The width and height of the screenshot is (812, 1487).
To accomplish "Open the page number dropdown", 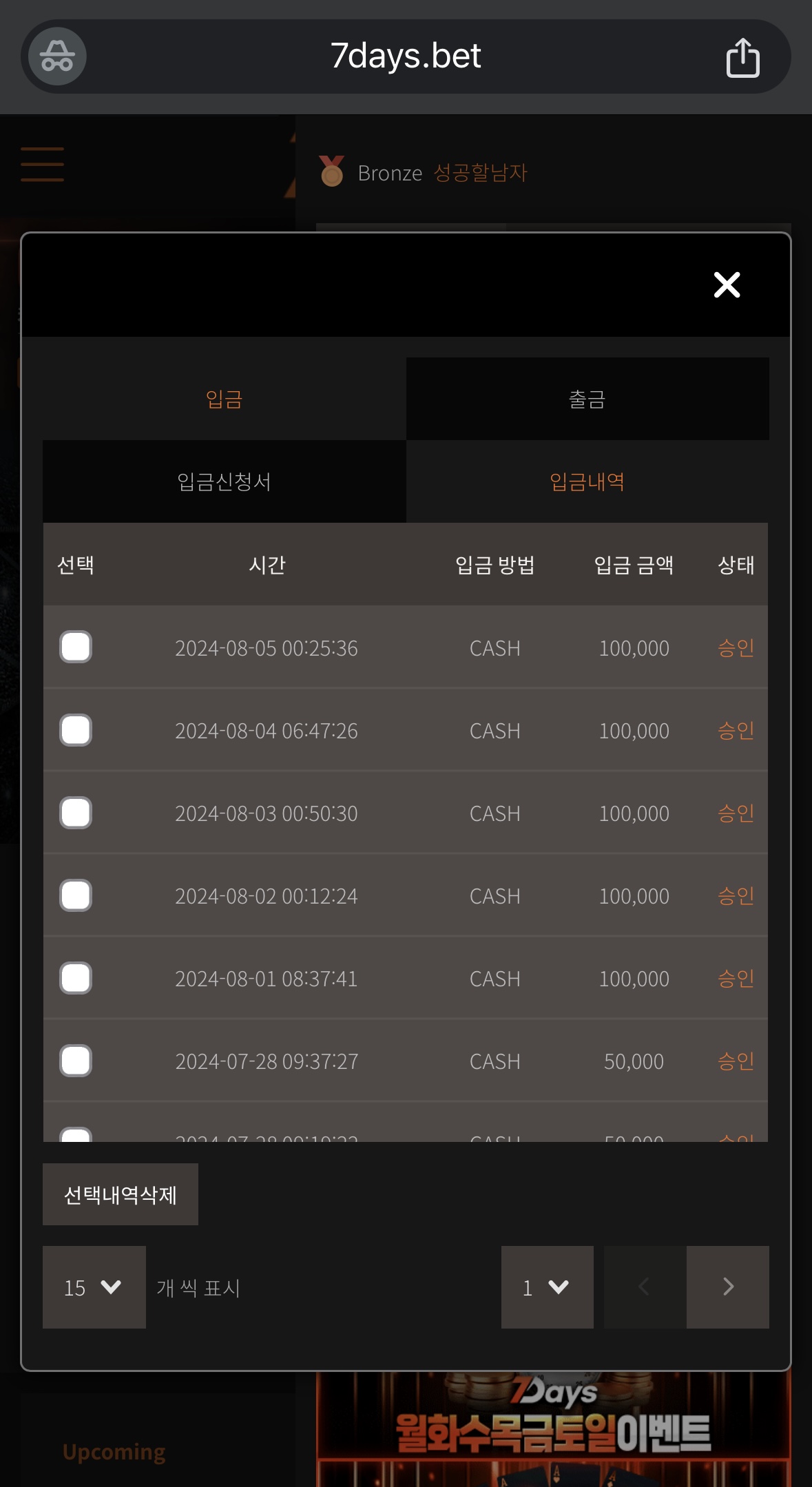I will 548,1287.
